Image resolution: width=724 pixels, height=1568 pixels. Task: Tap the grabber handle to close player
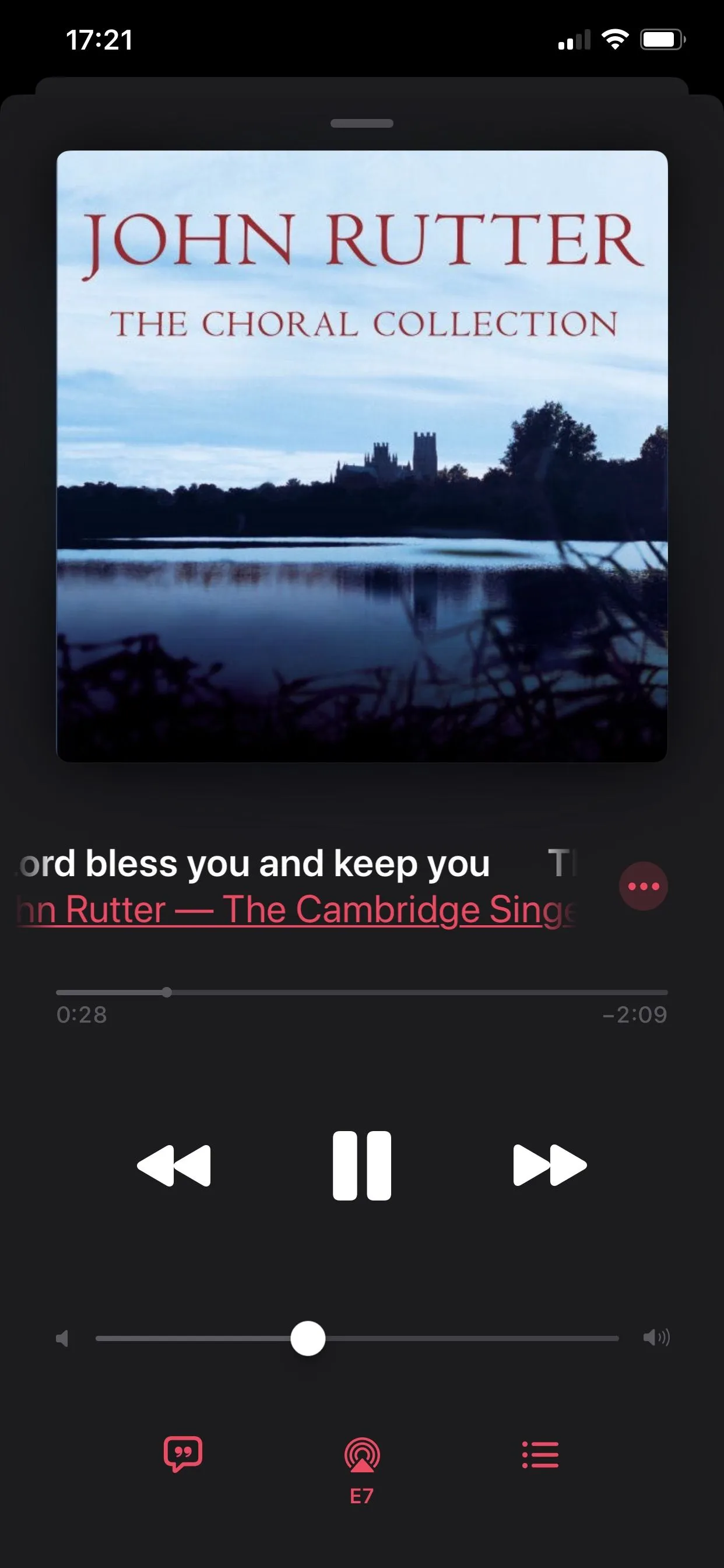(x=361, y=124)
